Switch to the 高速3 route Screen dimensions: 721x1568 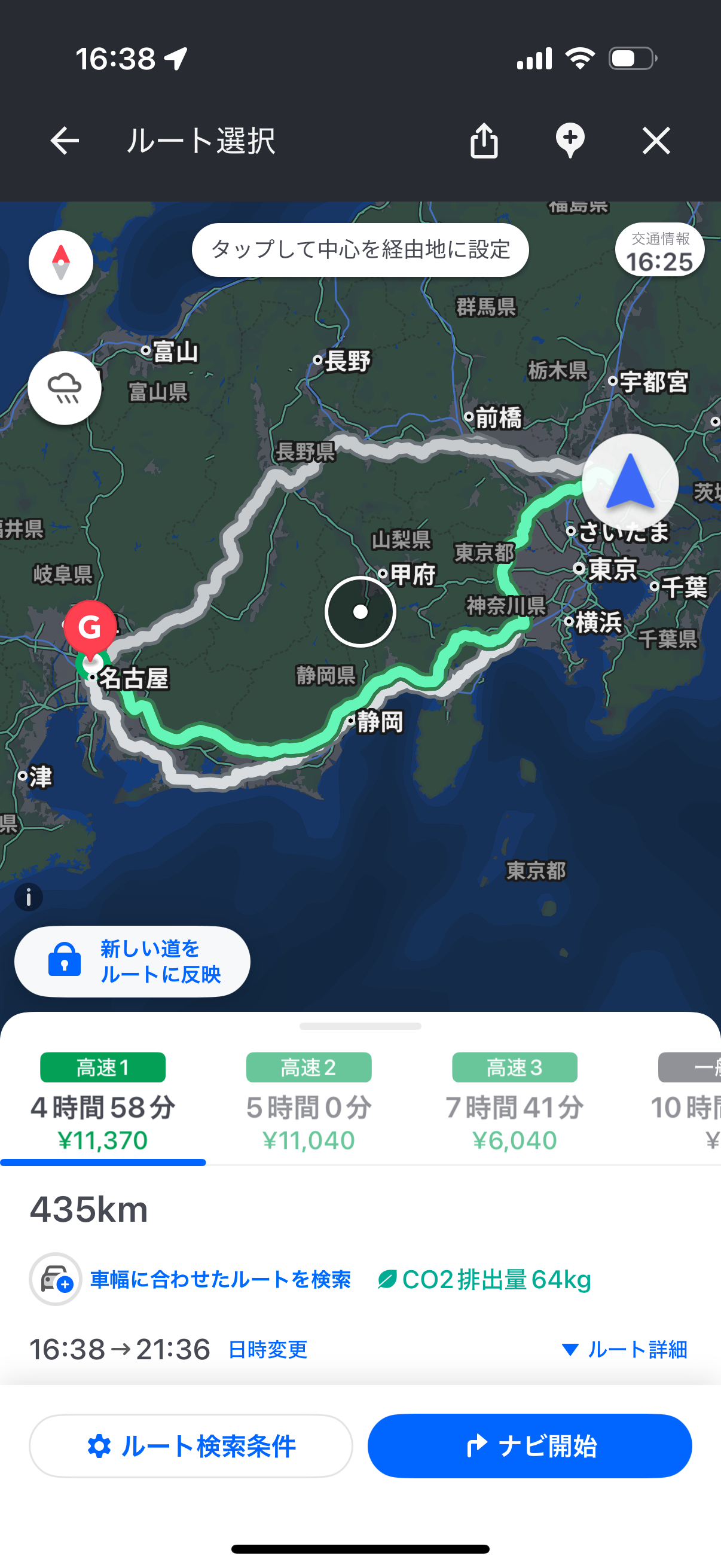pos(514,1105)
